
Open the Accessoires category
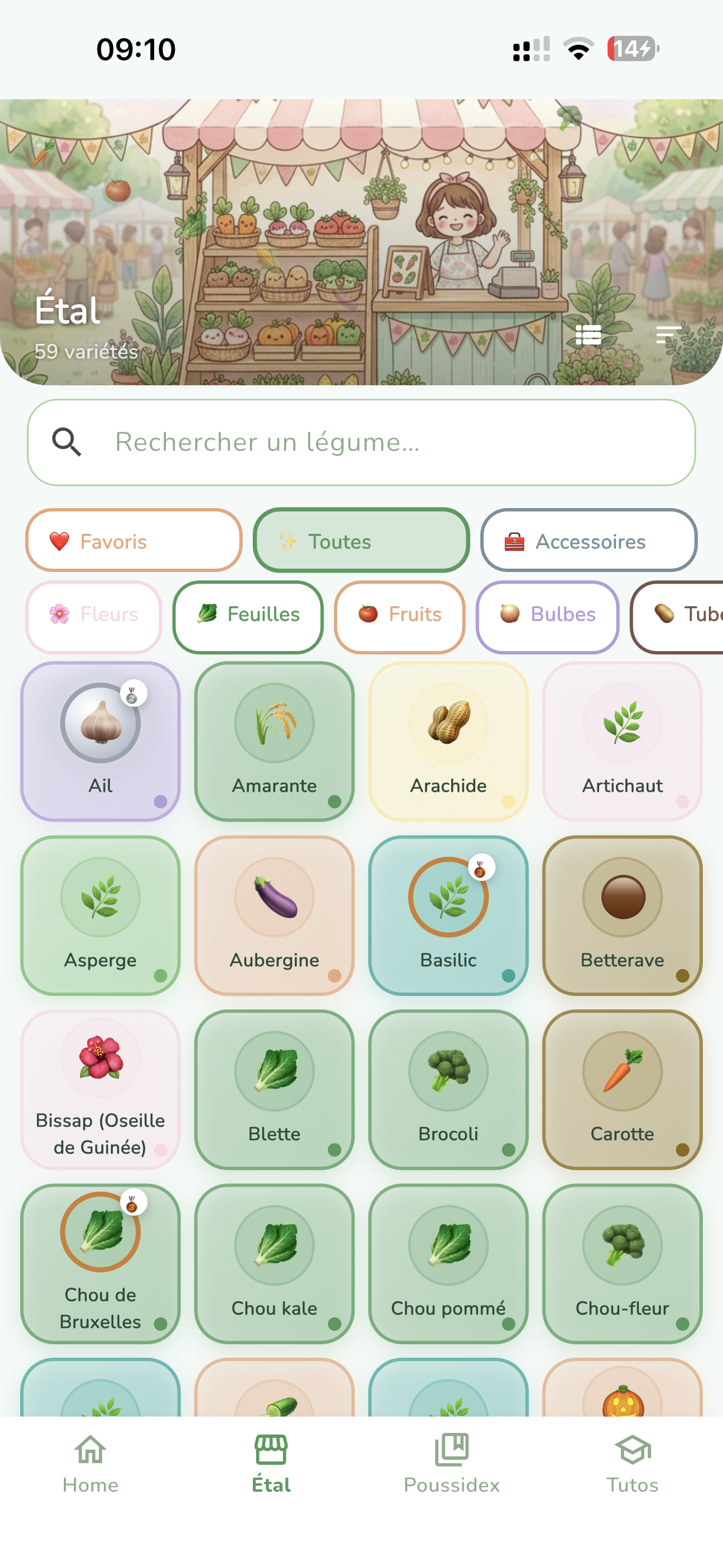588,541
